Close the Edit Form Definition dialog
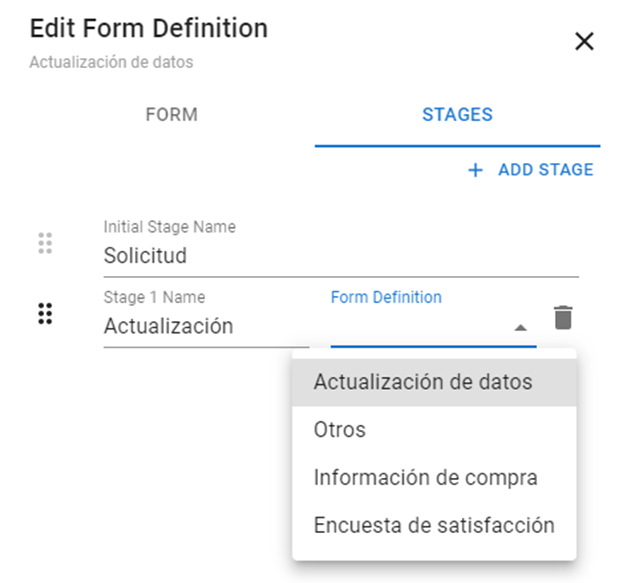The width and height of the screenshot is (631, 583). tap(584, 41)
